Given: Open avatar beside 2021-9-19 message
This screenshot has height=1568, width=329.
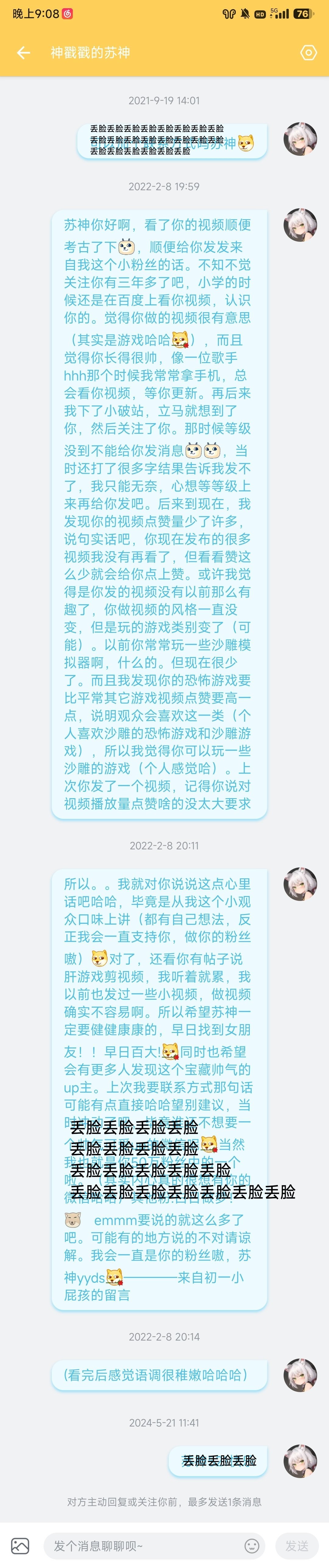Looking at the screenshot, I should pos(300,139).
